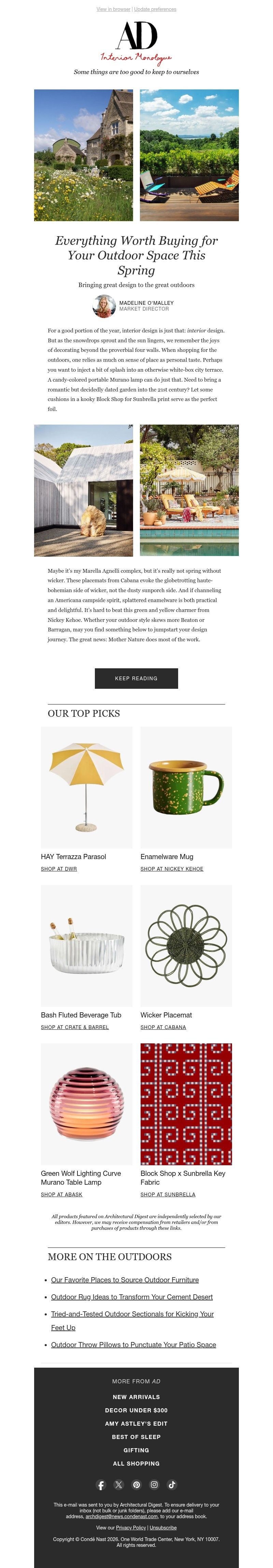Screen dimensions: 273x1568
Task: Shop the Beverage Tub at Crate & Barrel
Action: (75, 1027)
